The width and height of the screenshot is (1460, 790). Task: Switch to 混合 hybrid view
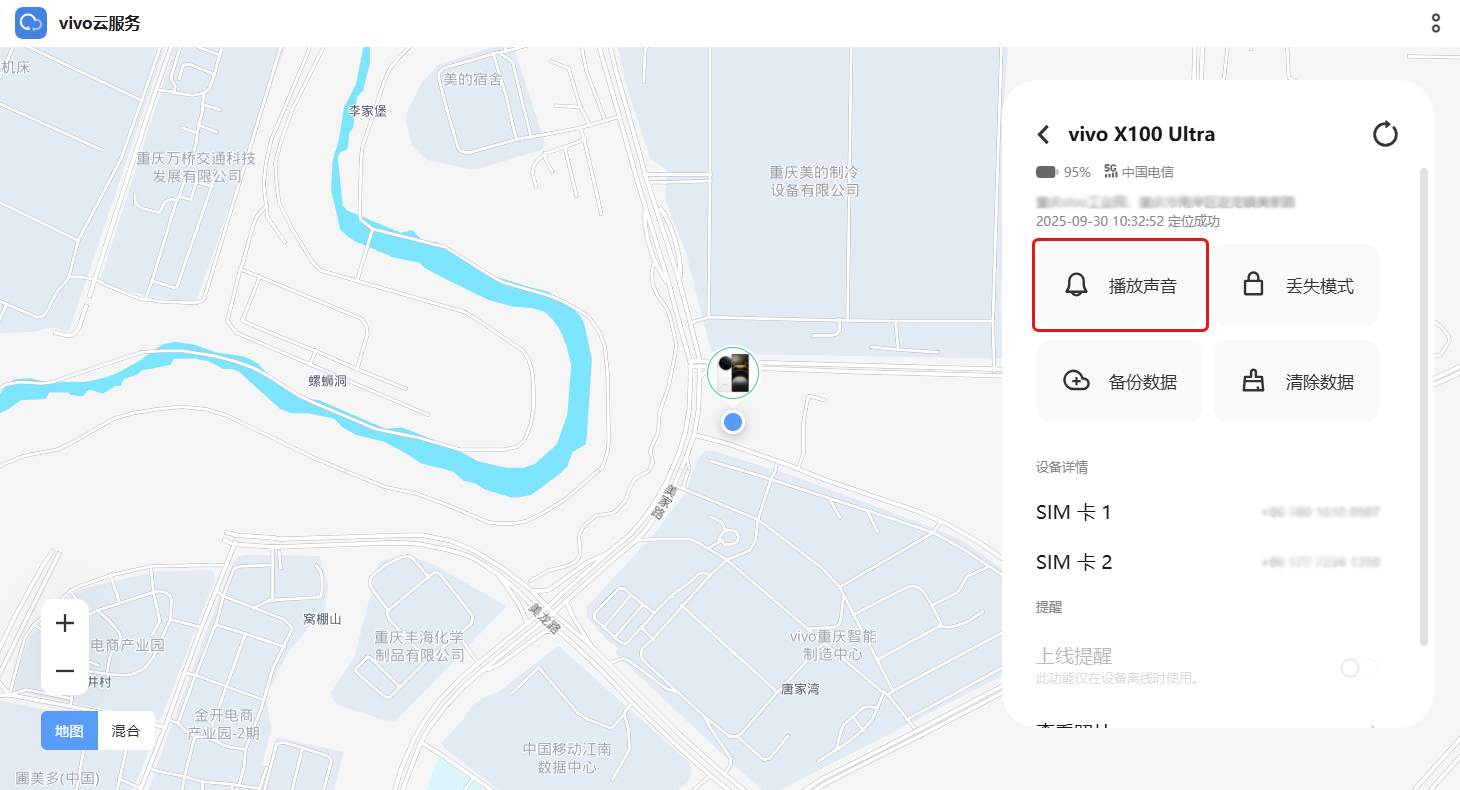126,731
